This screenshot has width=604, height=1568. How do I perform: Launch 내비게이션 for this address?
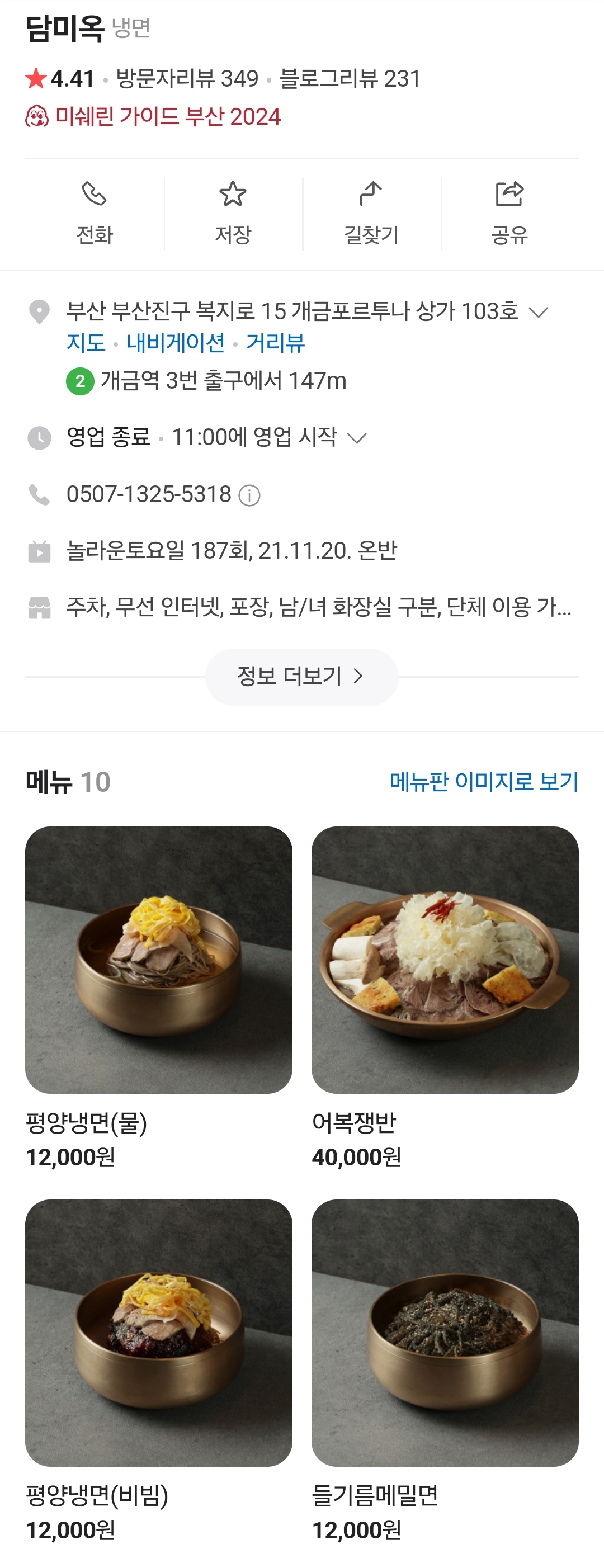(176, 343)
